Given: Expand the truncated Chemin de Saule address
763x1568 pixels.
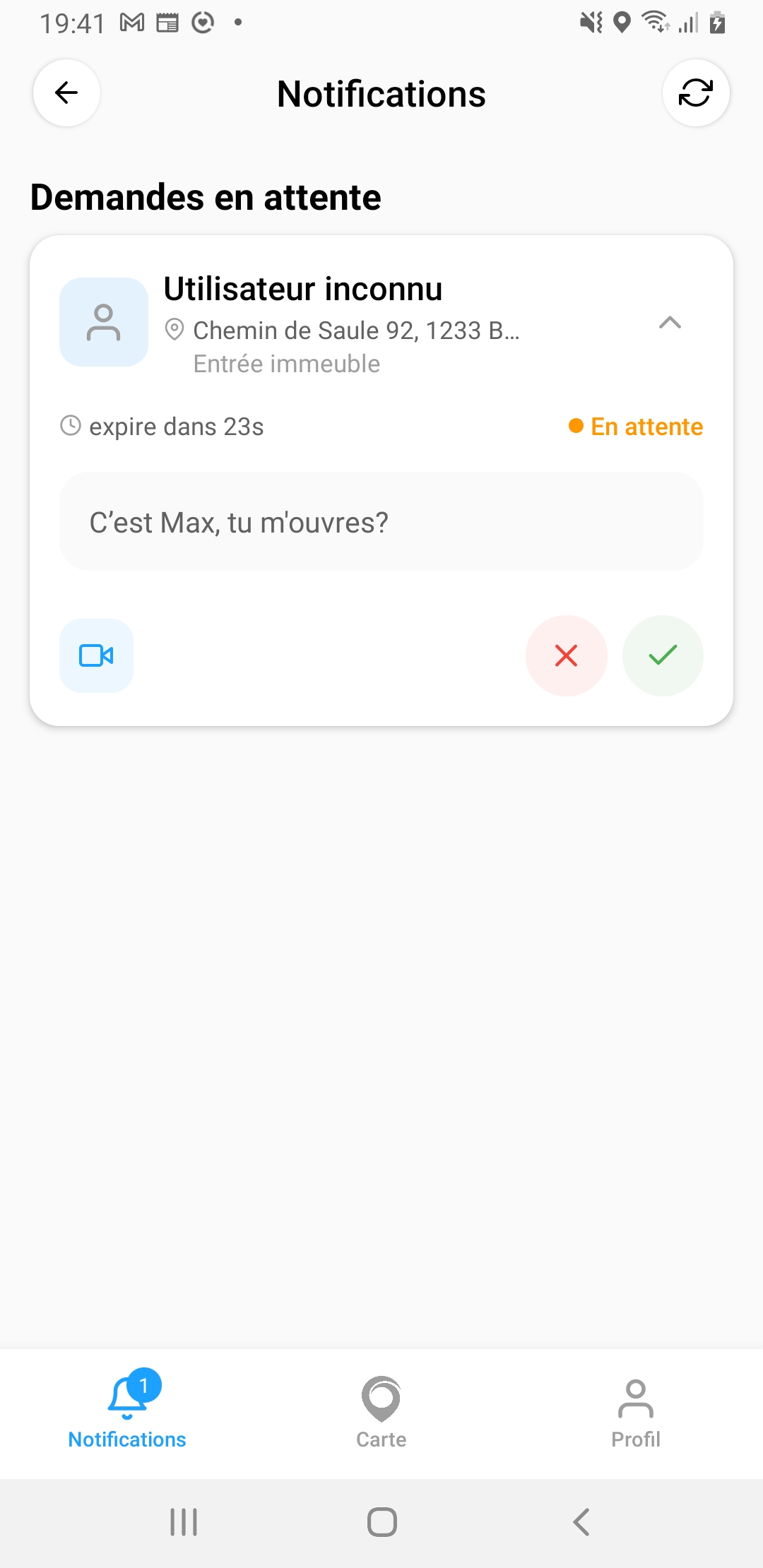Looking at the screenshot, I should (x=357, y=329).
